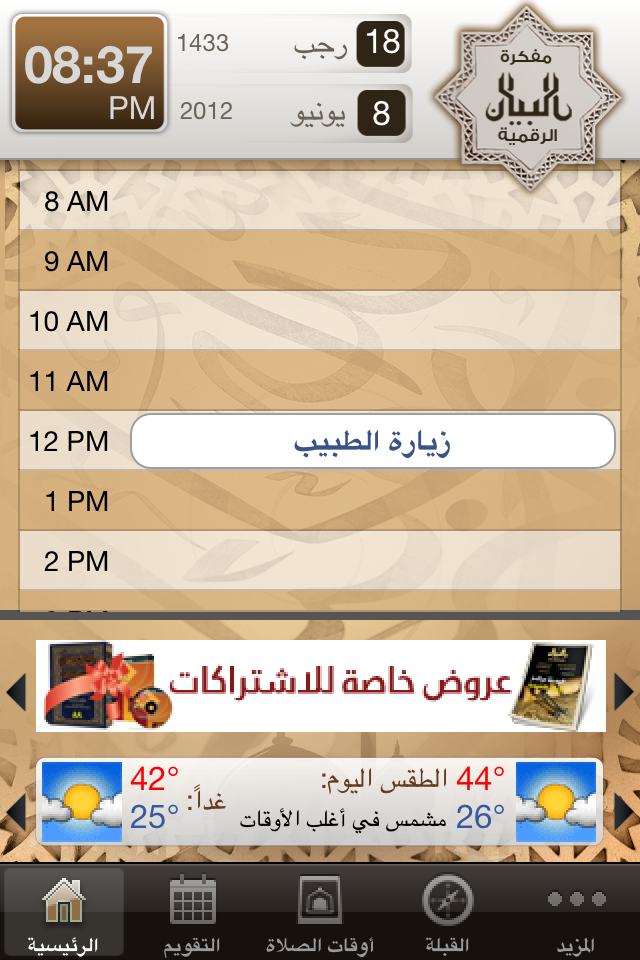This screenshot has height=960, width=640.
Task: Open the عروض خاصة للاشتراكات offers banner
Action: [320, 686]
